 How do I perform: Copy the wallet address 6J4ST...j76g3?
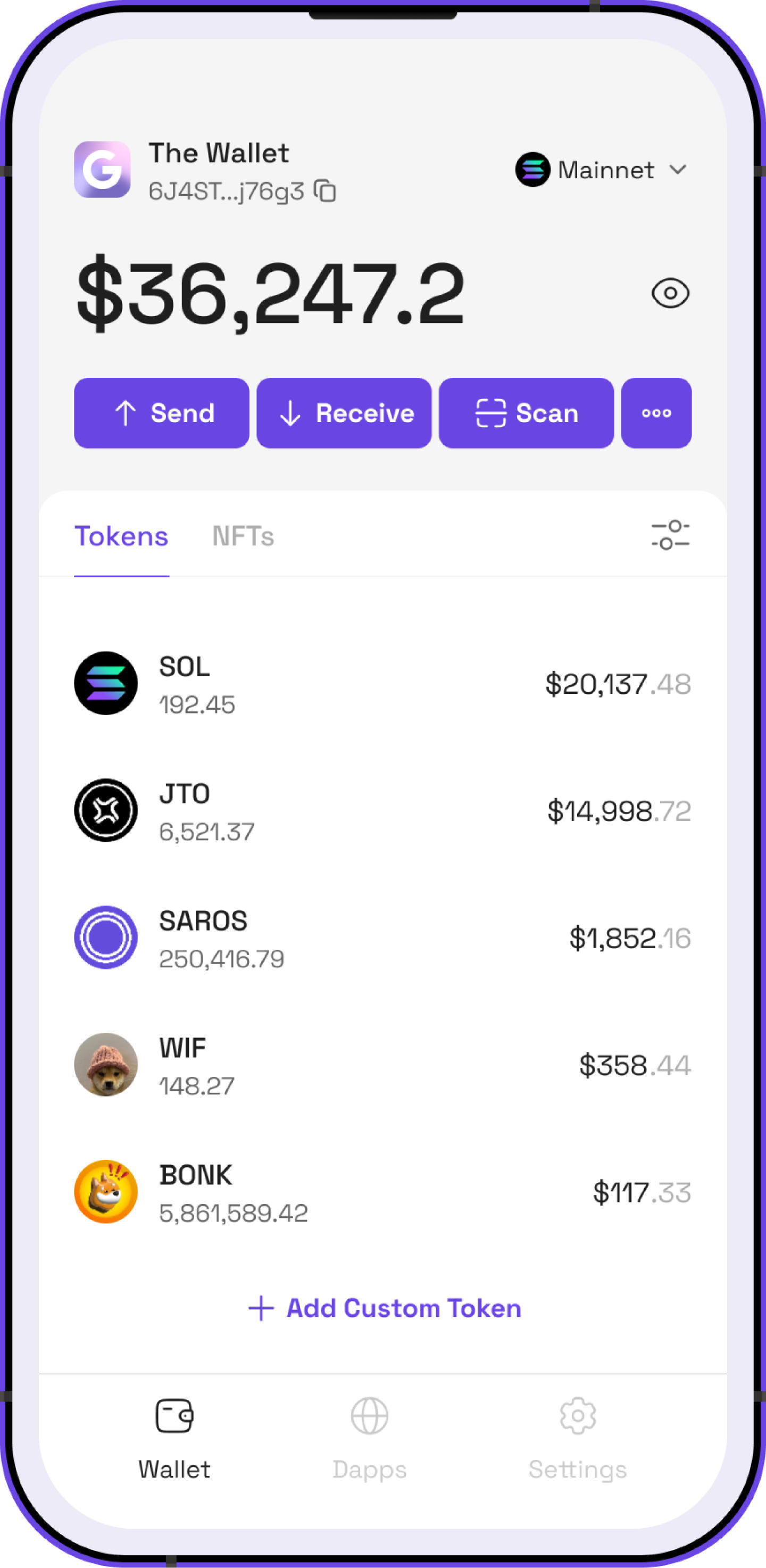tap(325, 191)
